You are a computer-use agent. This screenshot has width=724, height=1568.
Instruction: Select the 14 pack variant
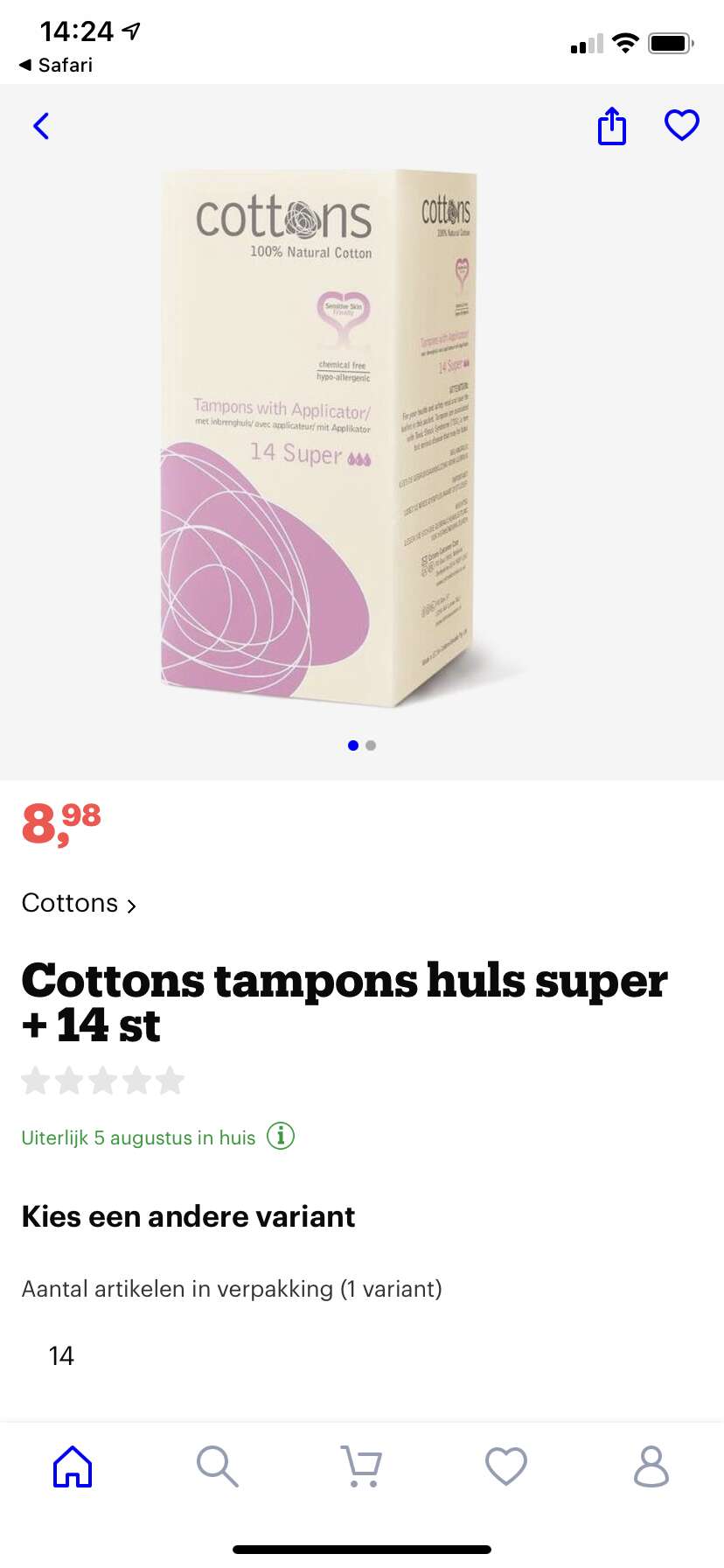click(x=61, y=1355)
